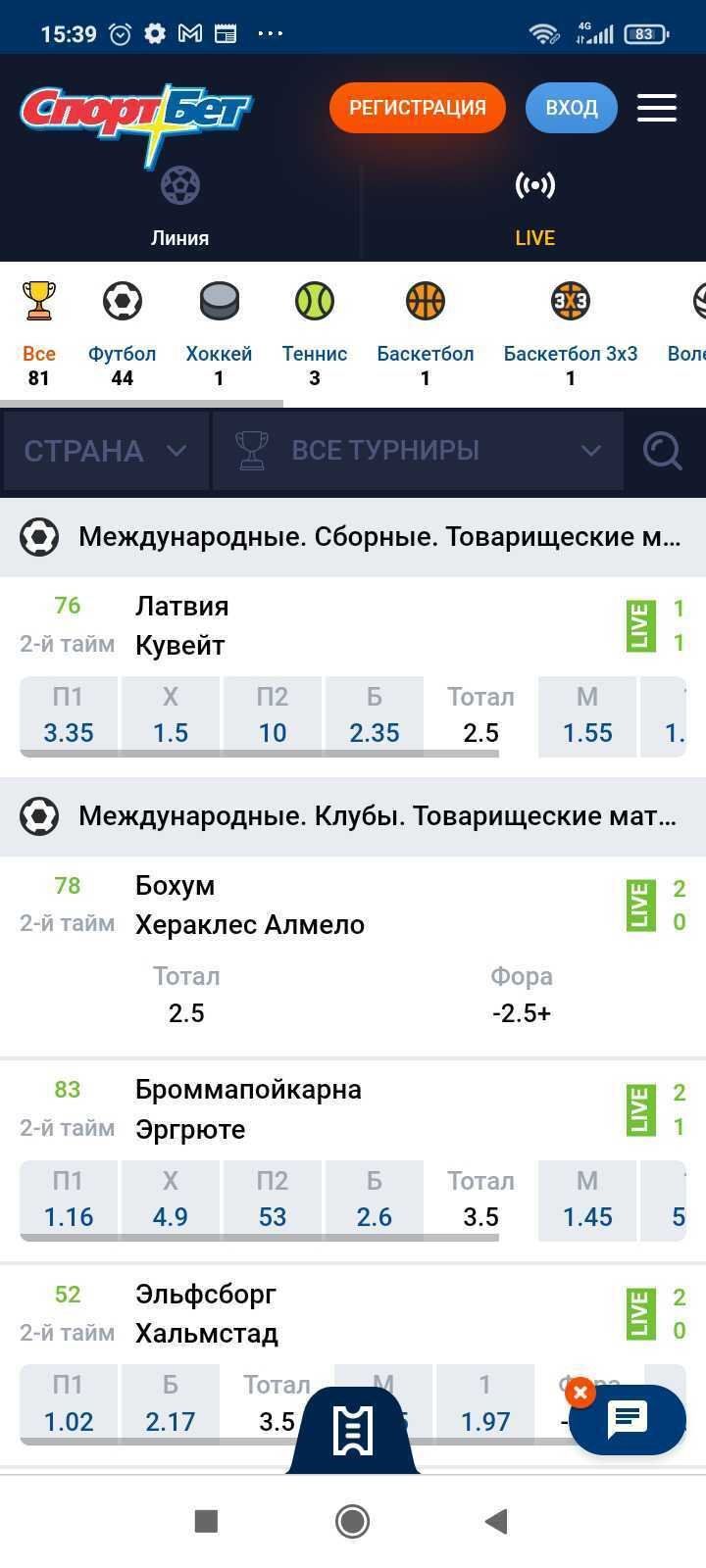Select the Все category showing 81 events
The width and height of the screenshot is (706, 1568).
[39, 301]
